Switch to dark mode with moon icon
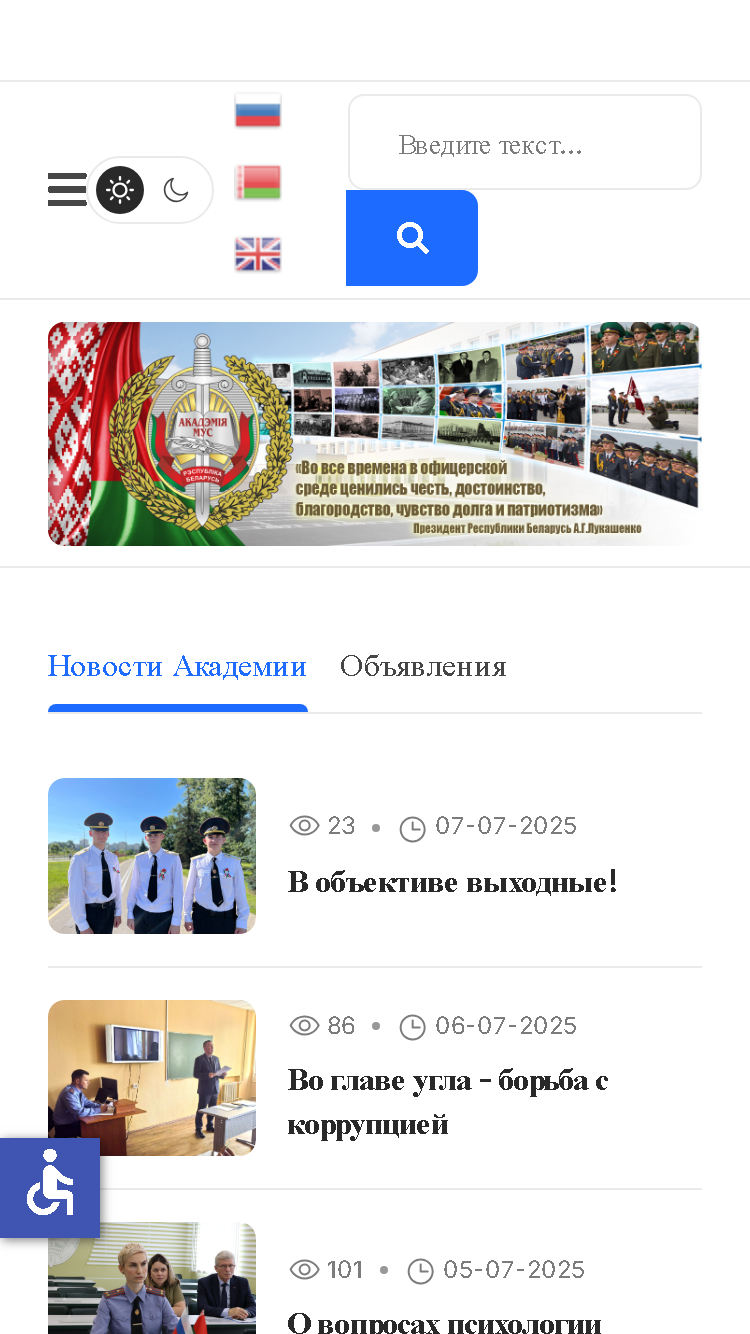The height and width of the screenshot is (1334, 750). point(177,190)
